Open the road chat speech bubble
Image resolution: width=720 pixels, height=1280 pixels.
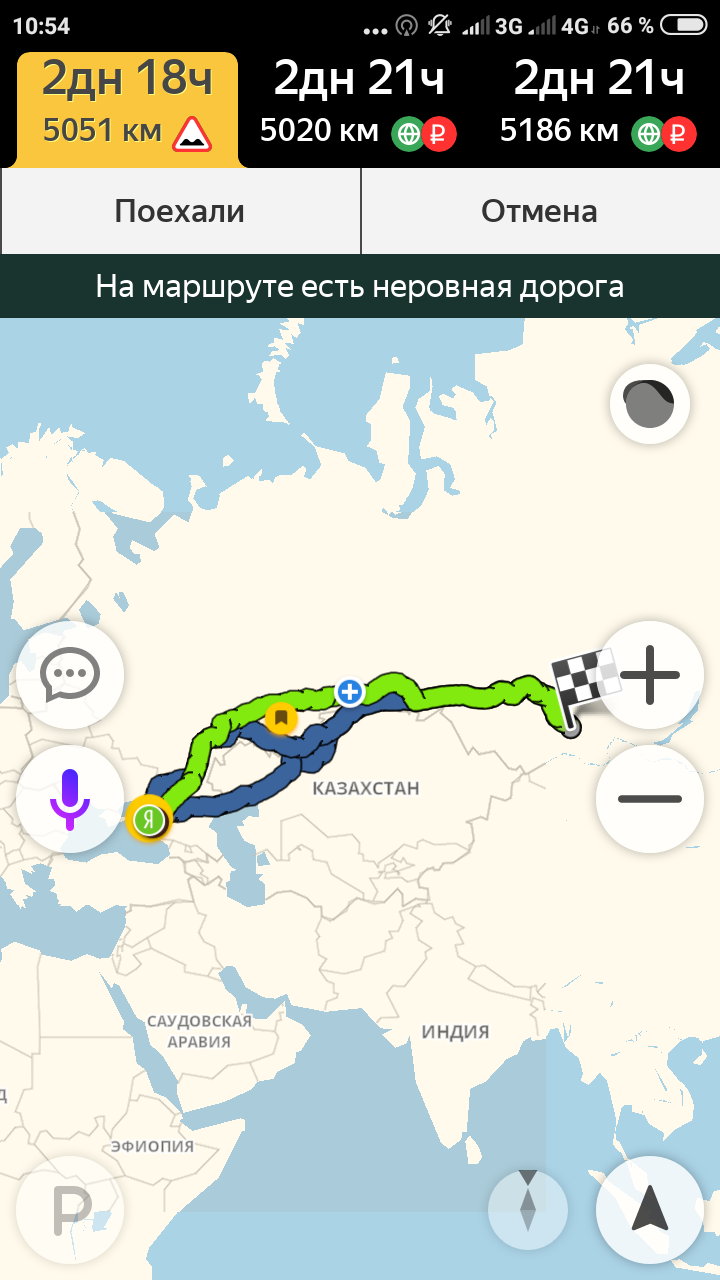[70, 675]
